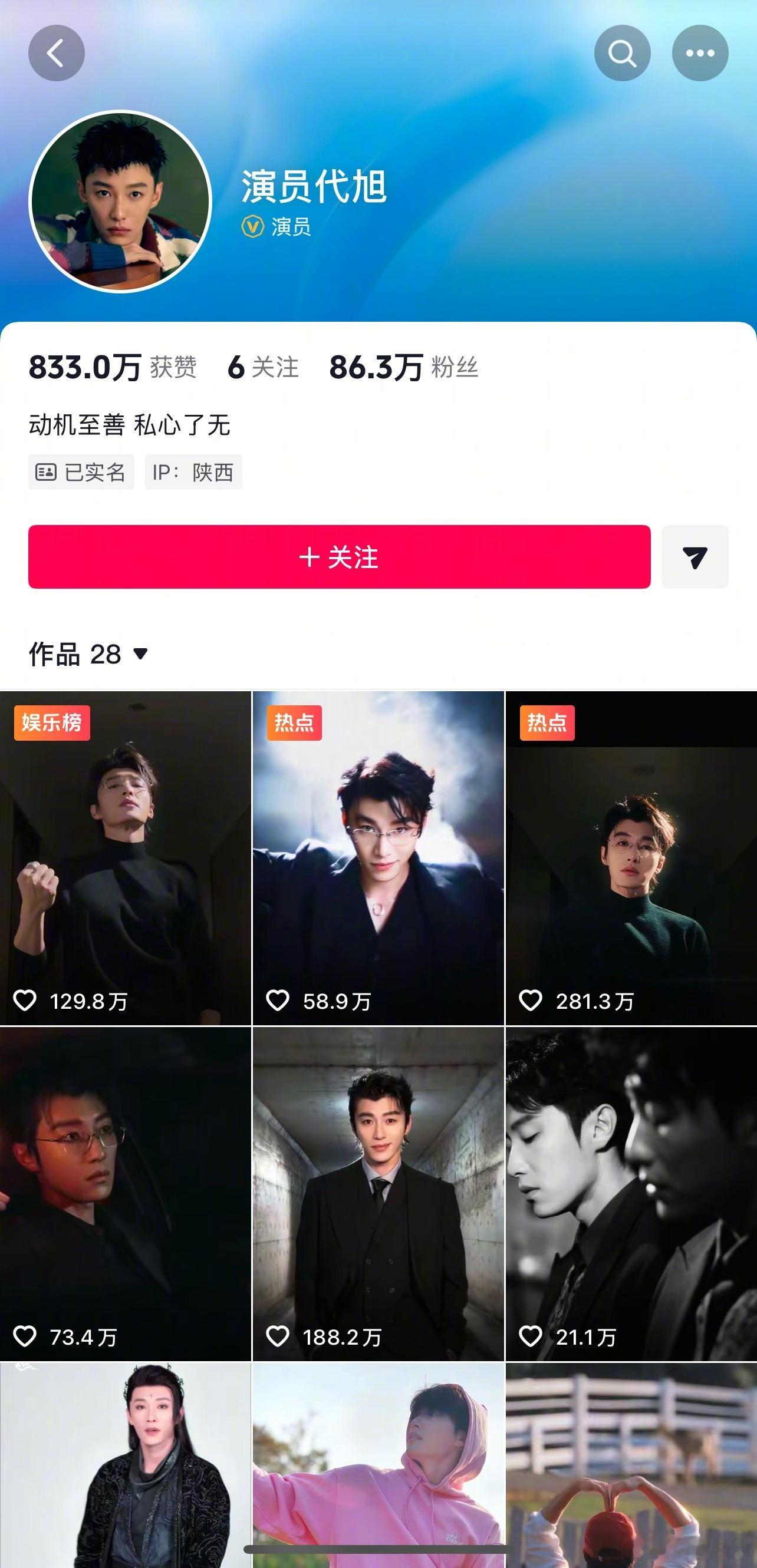
Task: Play the video with 58.9万 likes
Action: tap(378, 859)
